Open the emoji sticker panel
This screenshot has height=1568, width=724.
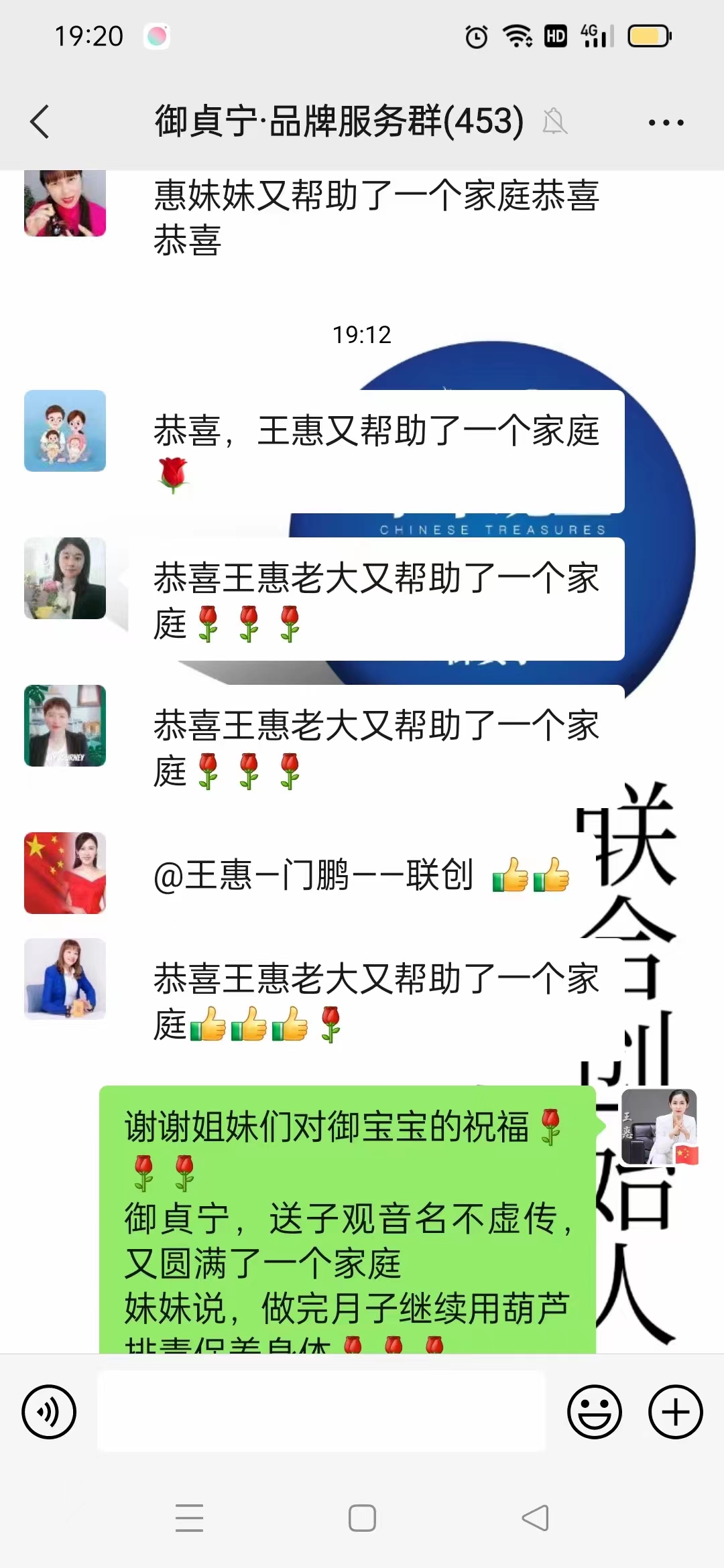[x=594, y=1411]
